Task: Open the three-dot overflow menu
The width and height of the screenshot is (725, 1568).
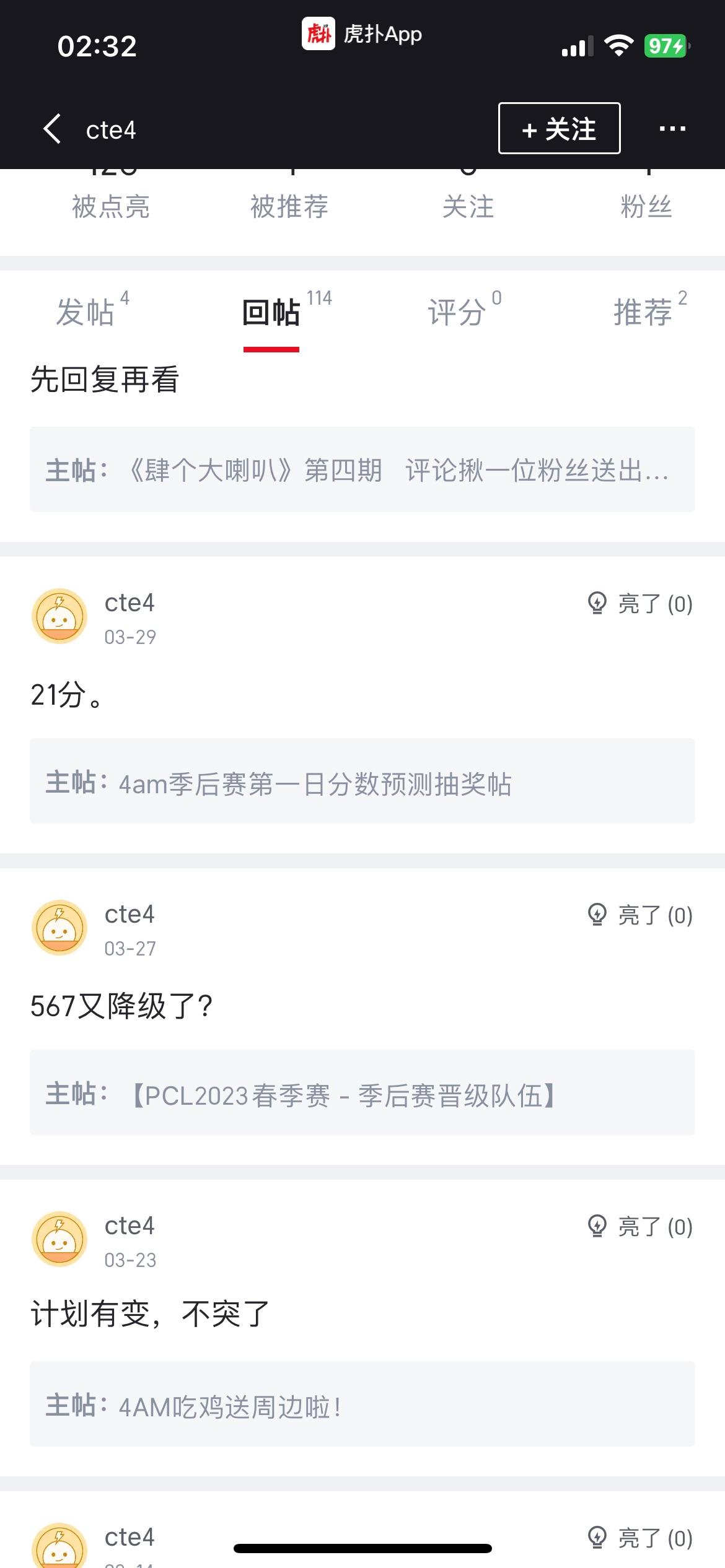Action: (672, 129)
